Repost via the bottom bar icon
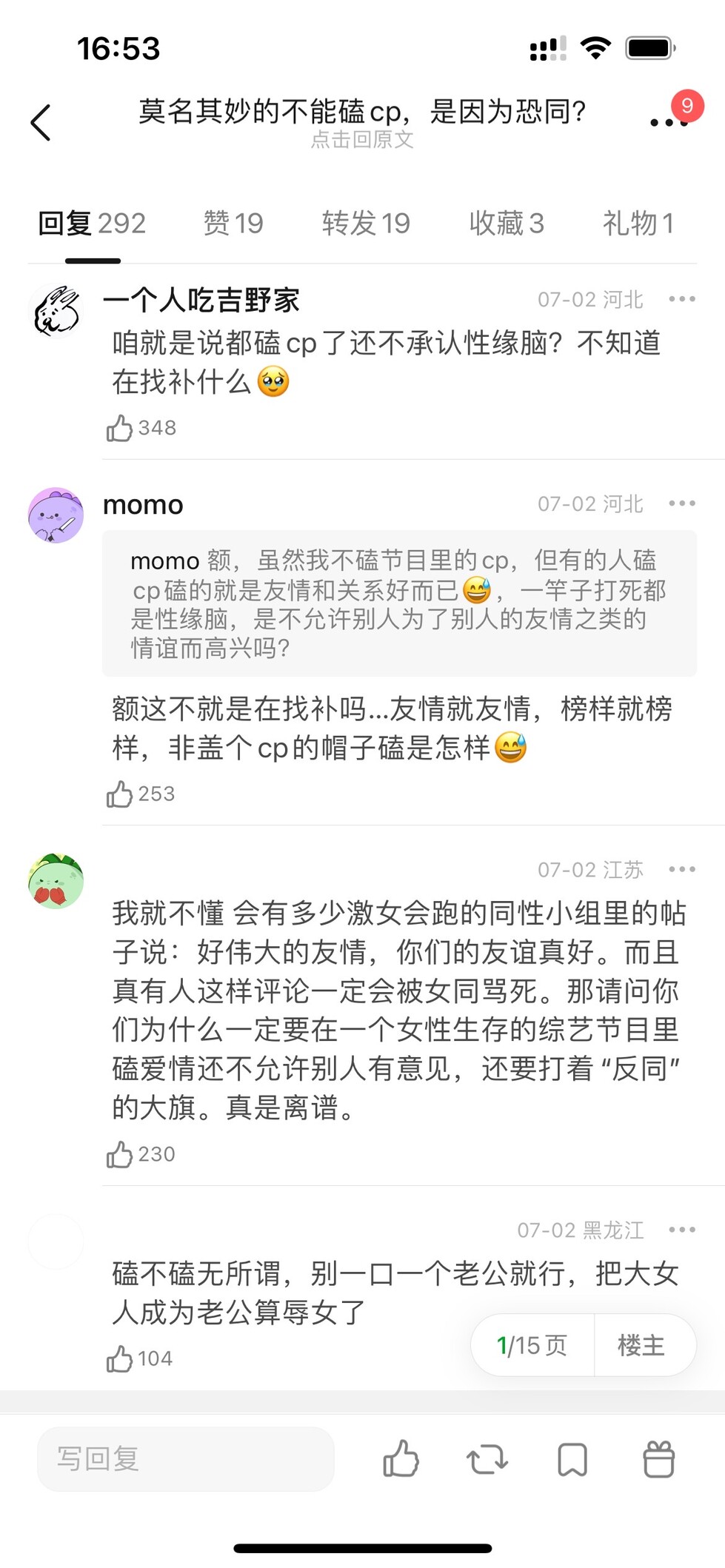The width and height of the screenshot is (725, 1568). click(x=487, y=1459)
